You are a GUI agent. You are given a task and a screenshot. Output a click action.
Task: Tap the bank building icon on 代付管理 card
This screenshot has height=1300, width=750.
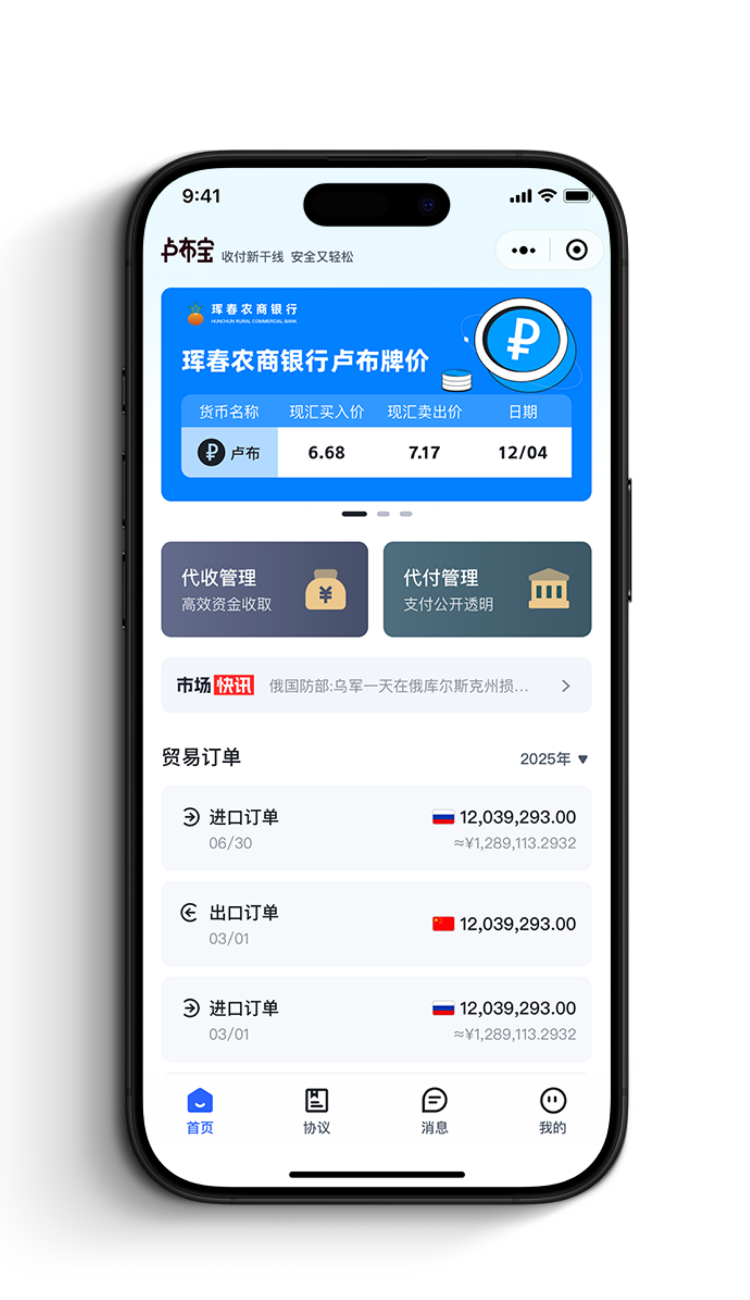click(x=546, y=590)
